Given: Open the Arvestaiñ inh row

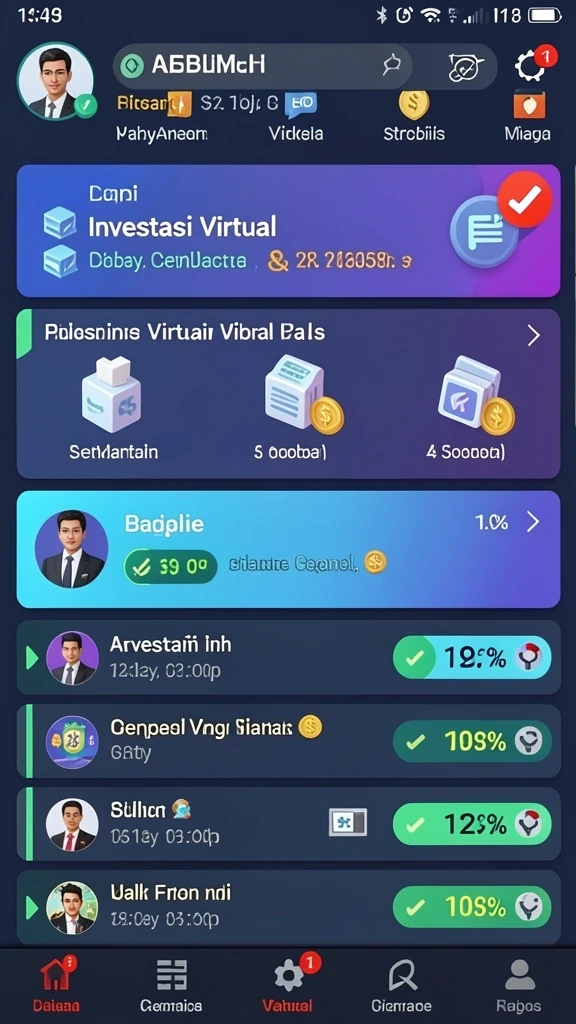Looking at the screenshot, I should tap(288, 657).
